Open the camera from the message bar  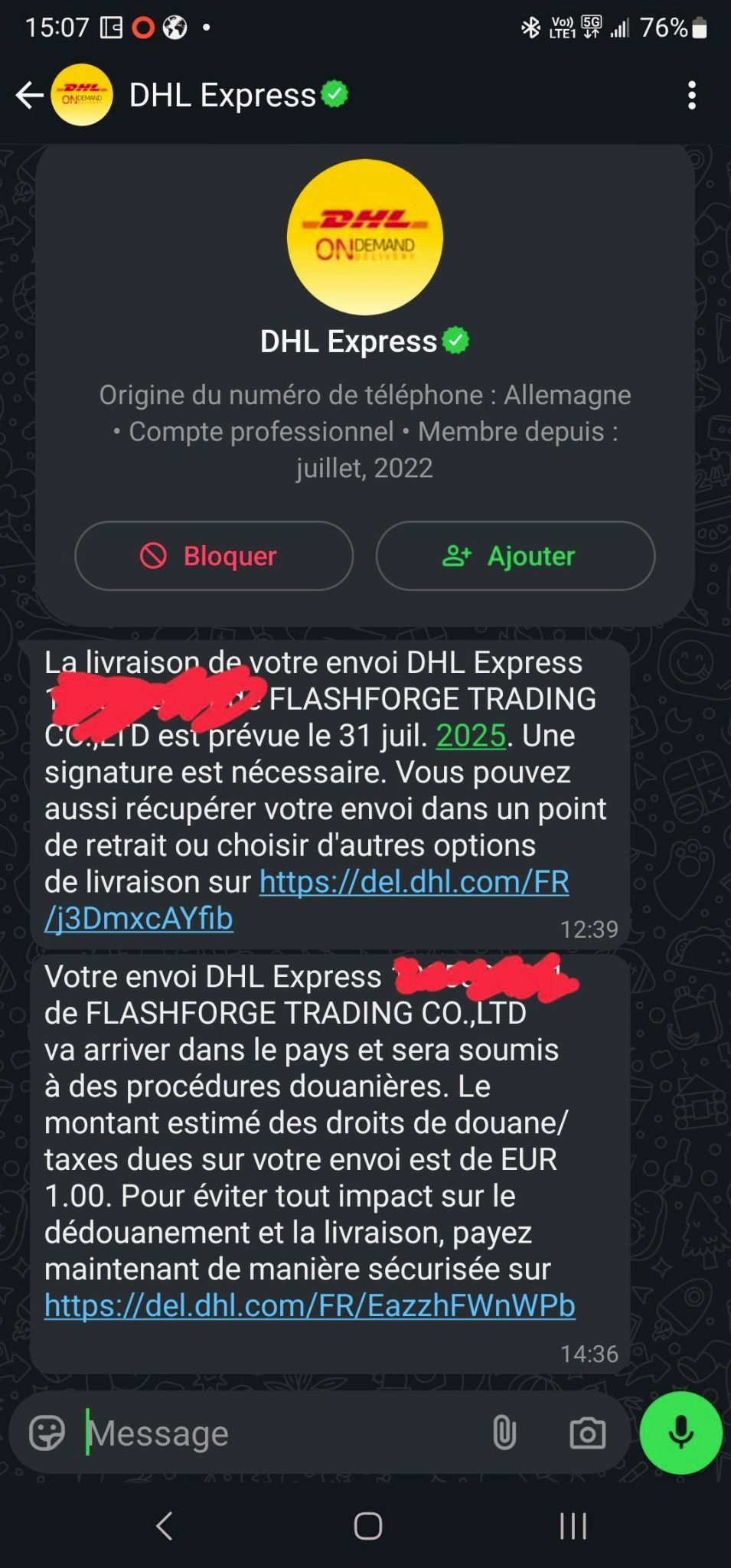(588, 1433)
